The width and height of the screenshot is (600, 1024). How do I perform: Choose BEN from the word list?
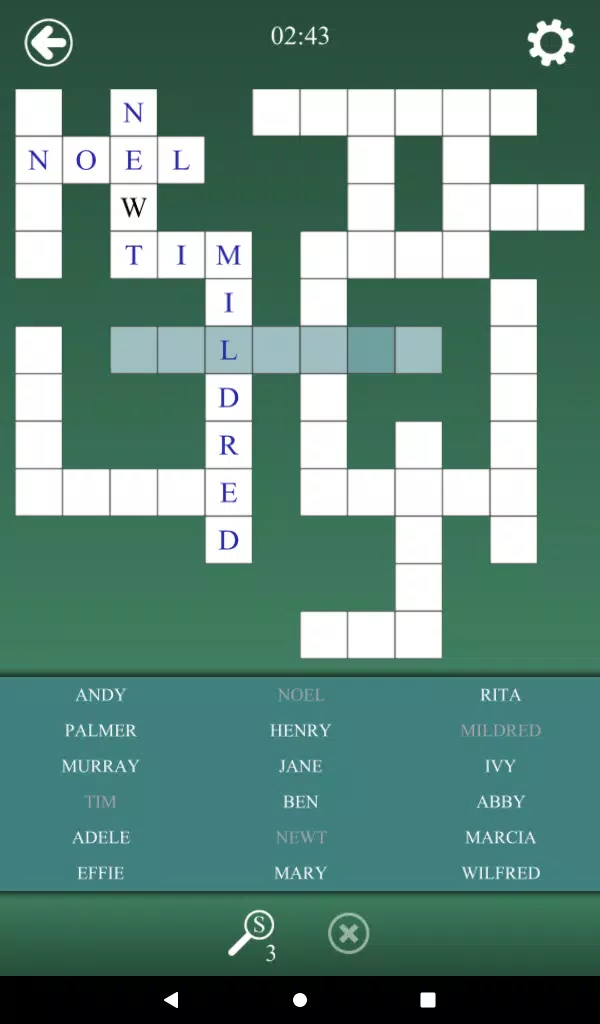pyautogui.click(x=300, y=802)
